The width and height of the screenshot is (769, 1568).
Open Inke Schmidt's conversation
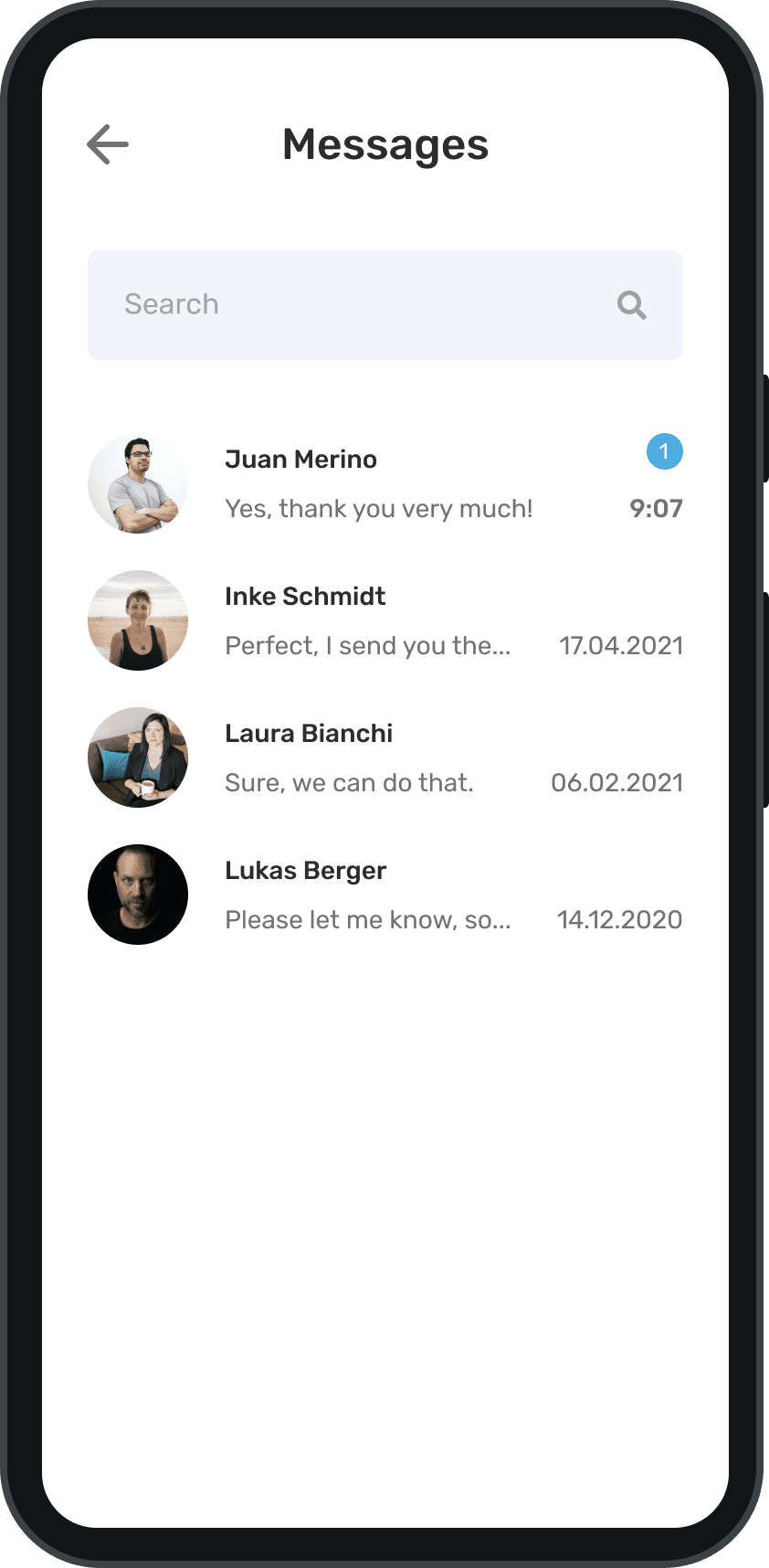[384, 620]
